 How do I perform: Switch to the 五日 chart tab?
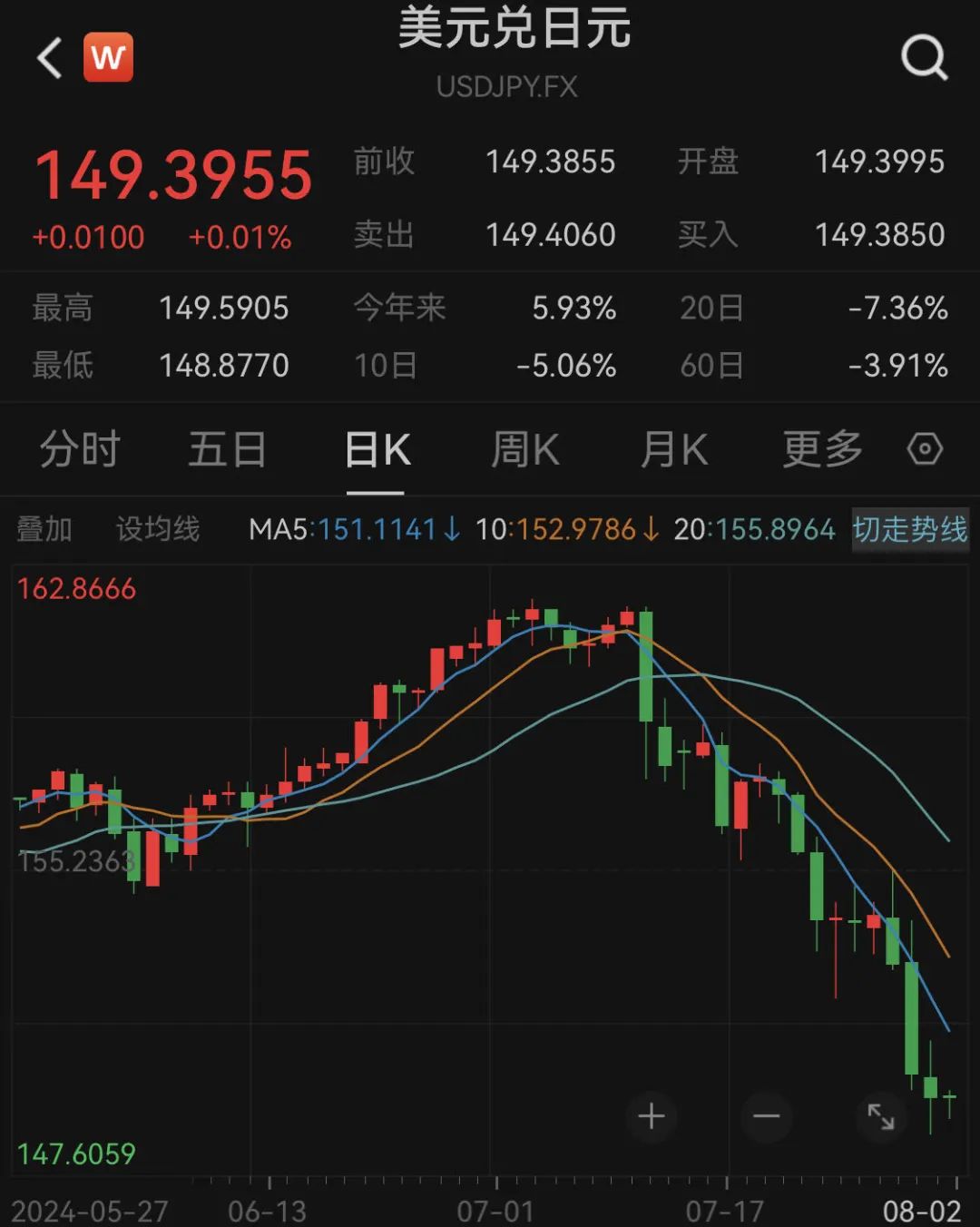(228, 449)
